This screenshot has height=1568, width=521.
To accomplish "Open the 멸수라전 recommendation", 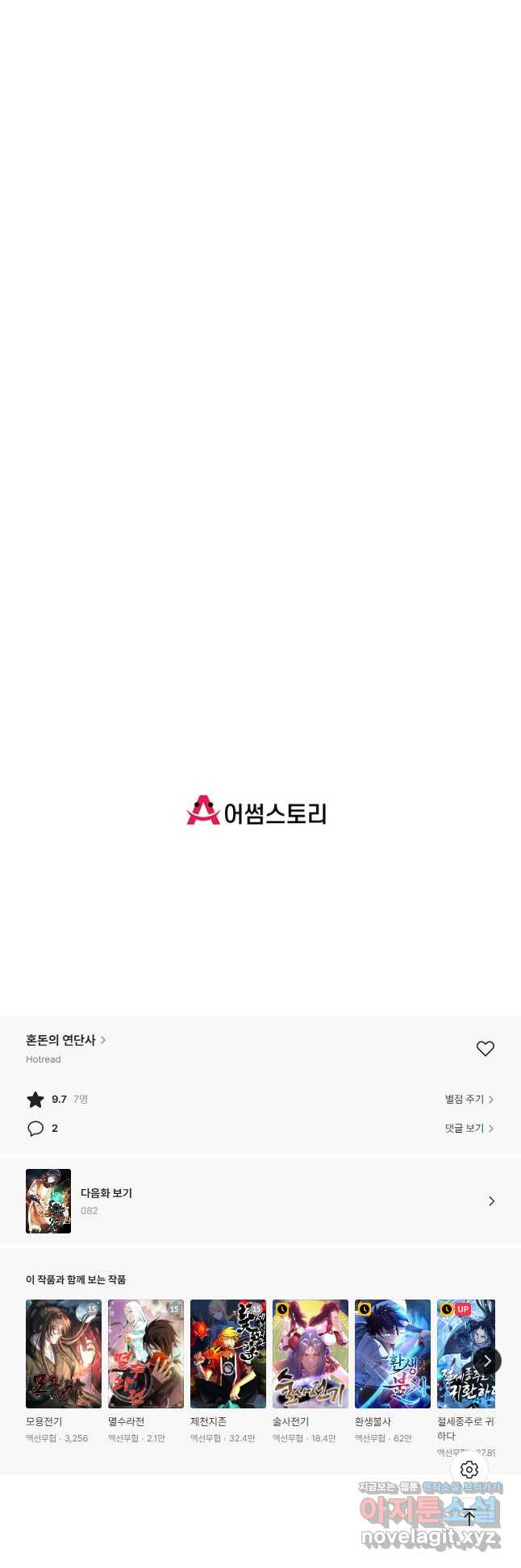I will point(146,1354).
